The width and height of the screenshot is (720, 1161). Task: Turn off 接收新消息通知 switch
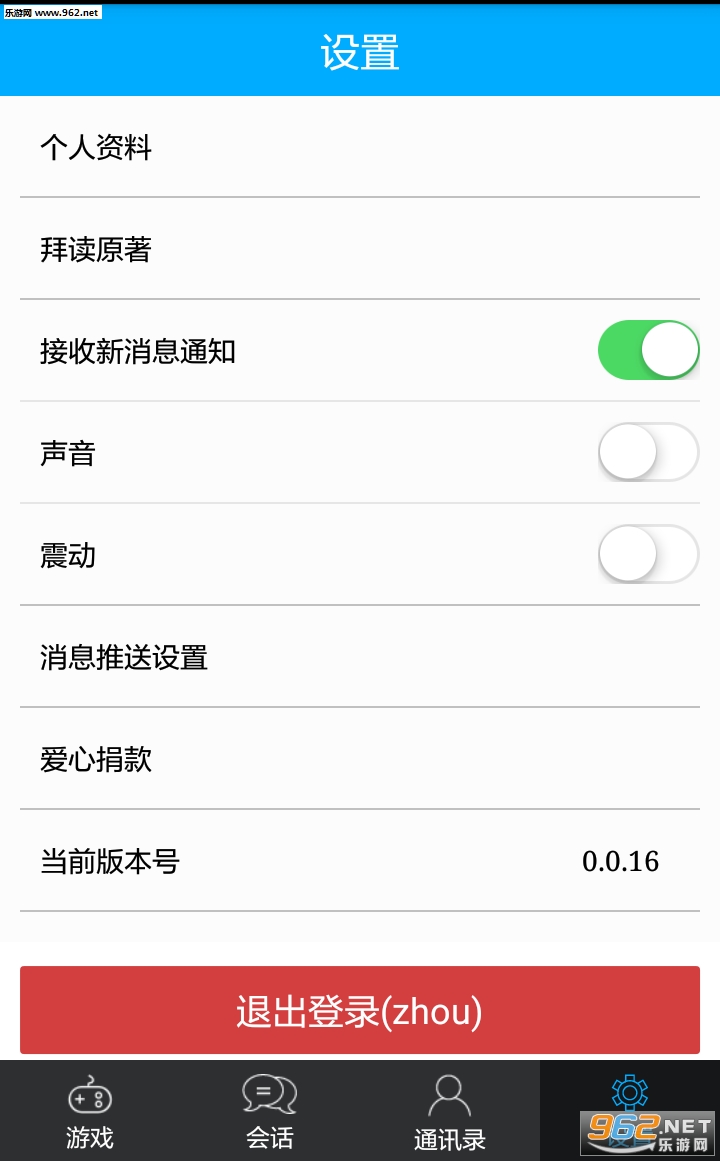click(x=648, y=350)
